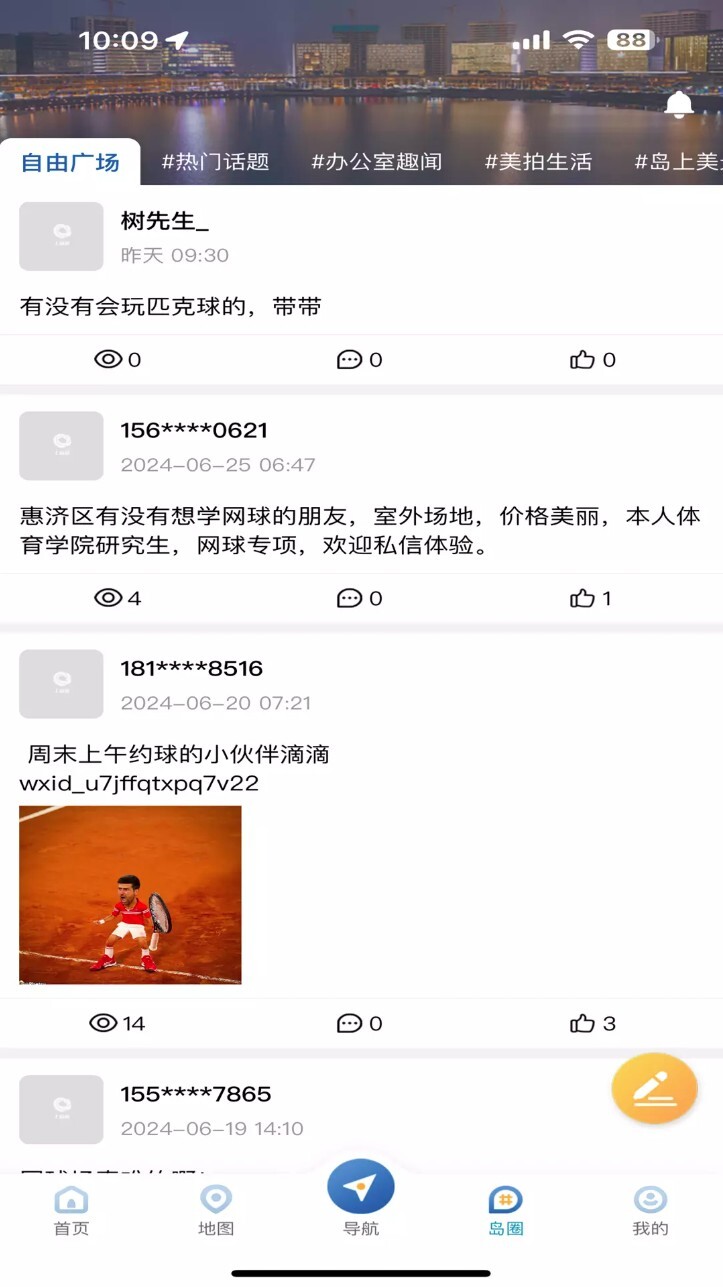This screenshot has width=723, height=1287.
Task: Comment on 树先生_'s post
Action: [x=360, y=360]
